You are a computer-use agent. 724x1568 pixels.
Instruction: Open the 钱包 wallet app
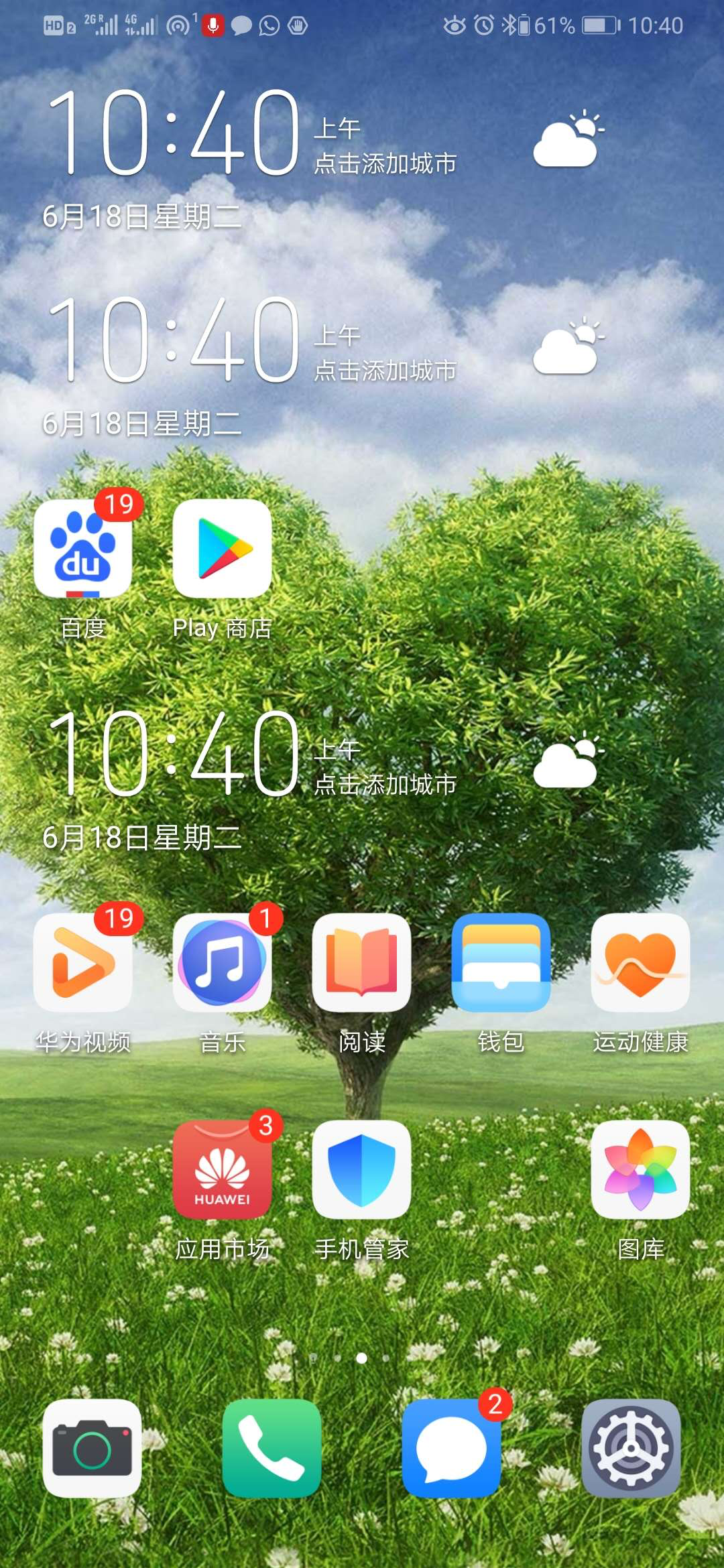click(501, 963)
